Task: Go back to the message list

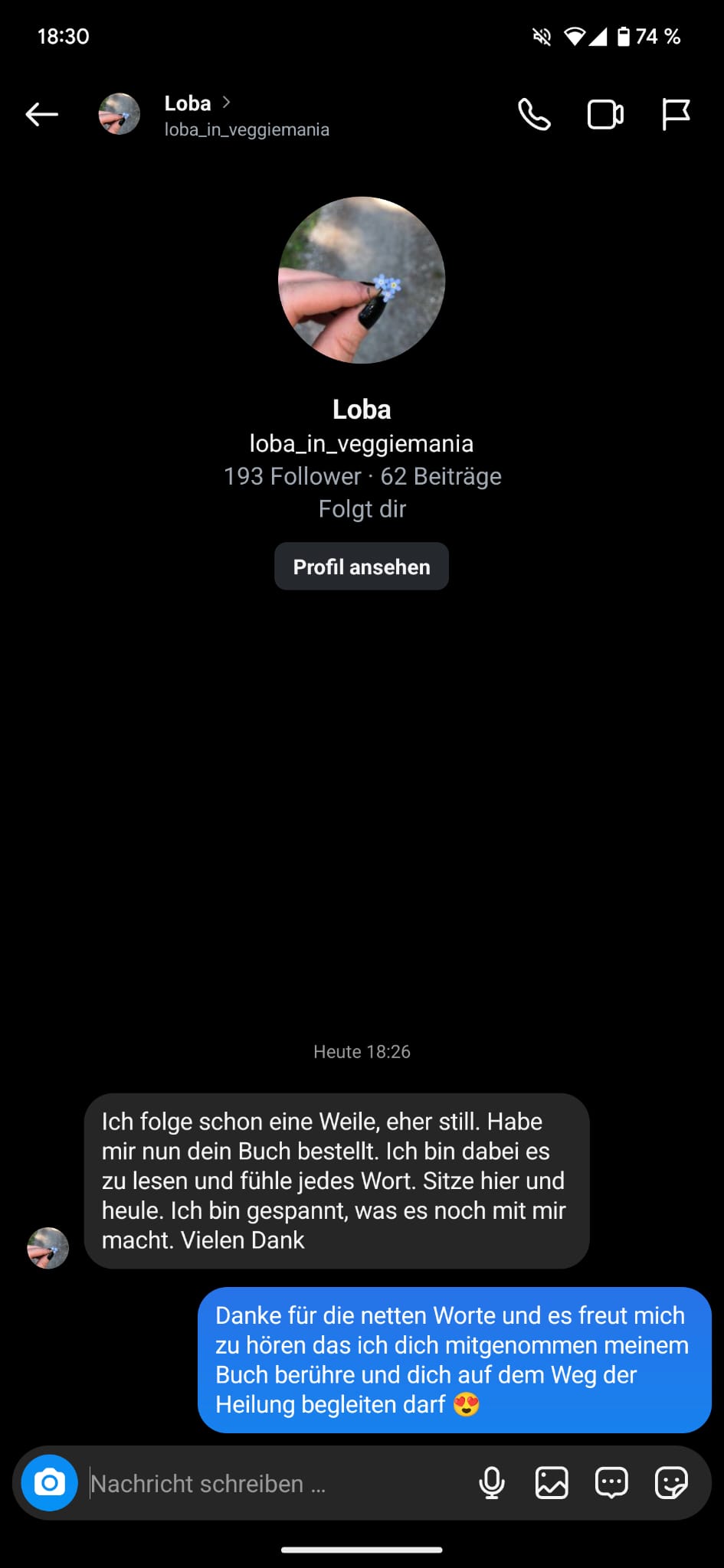Action: coord(42,115)
